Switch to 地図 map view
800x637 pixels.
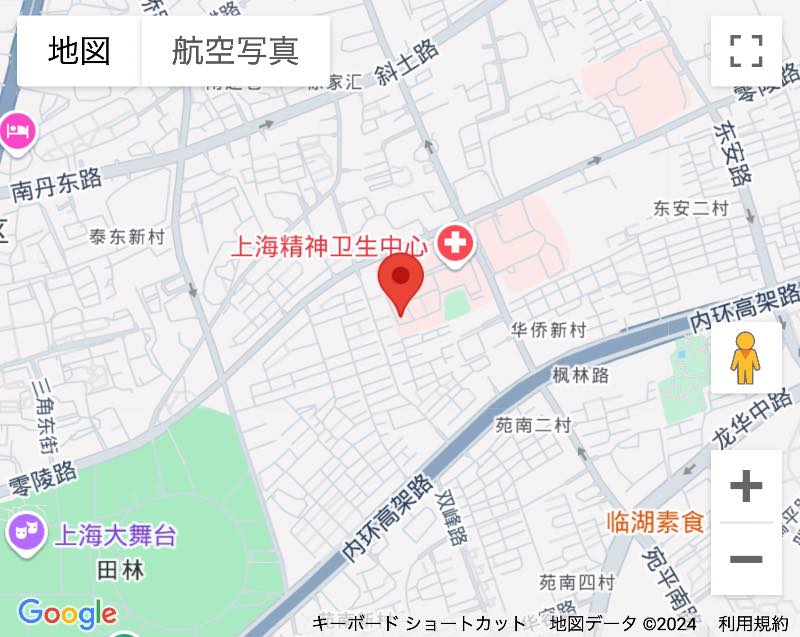point(79,51)
